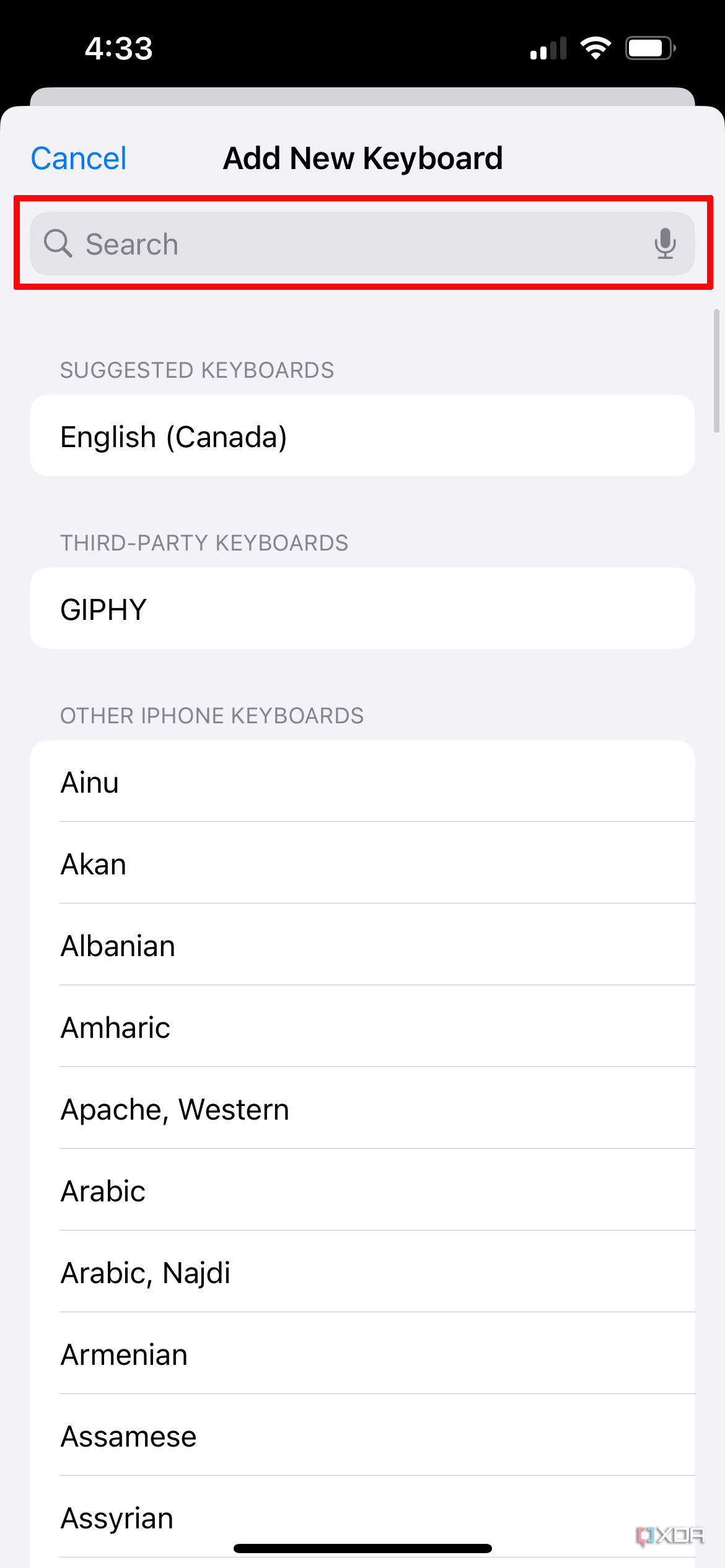Tap Cancel to dismiss the sheet
Viewport: 725px width, 1568px height.
[79, 159]
